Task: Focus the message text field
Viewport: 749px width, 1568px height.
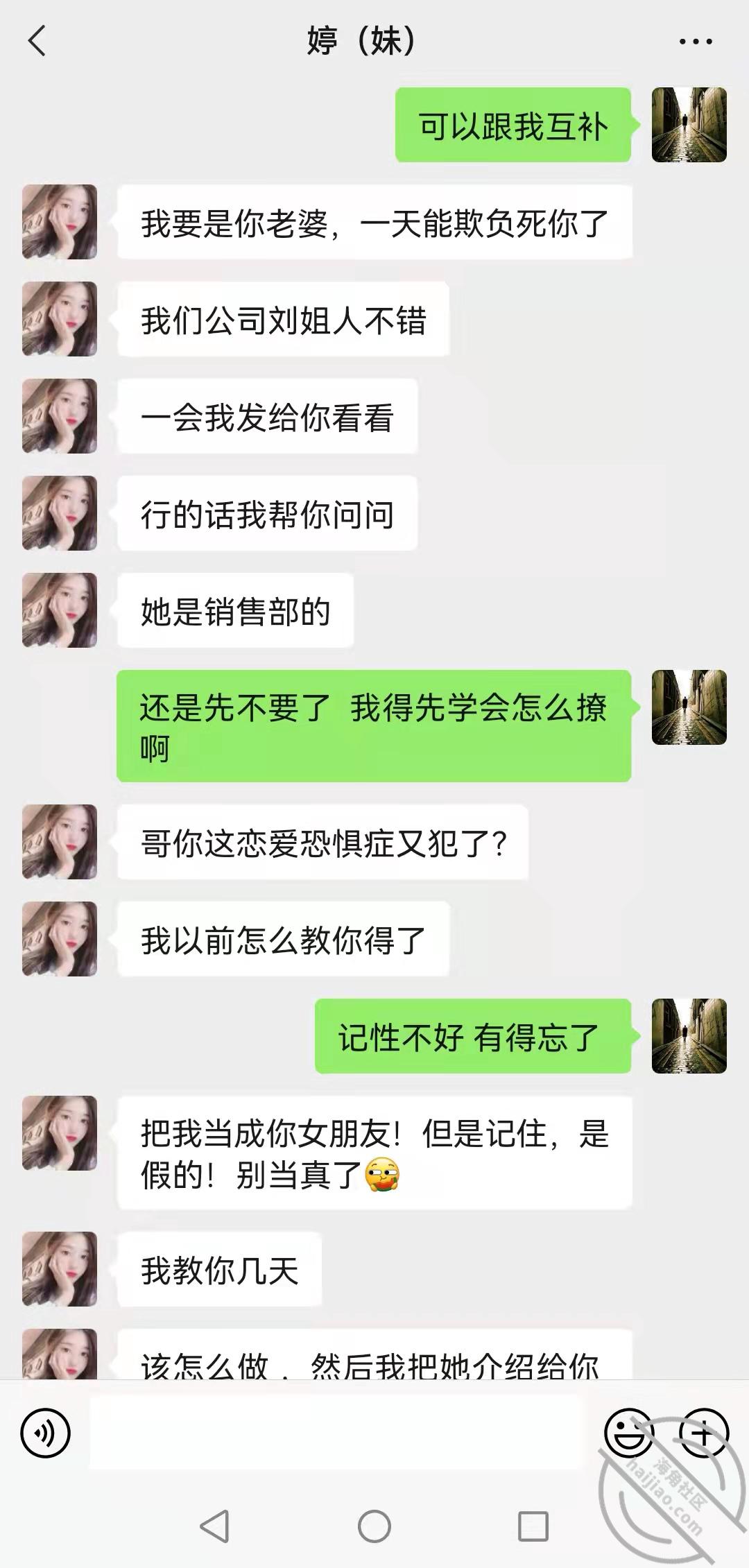Action: 336,1433
